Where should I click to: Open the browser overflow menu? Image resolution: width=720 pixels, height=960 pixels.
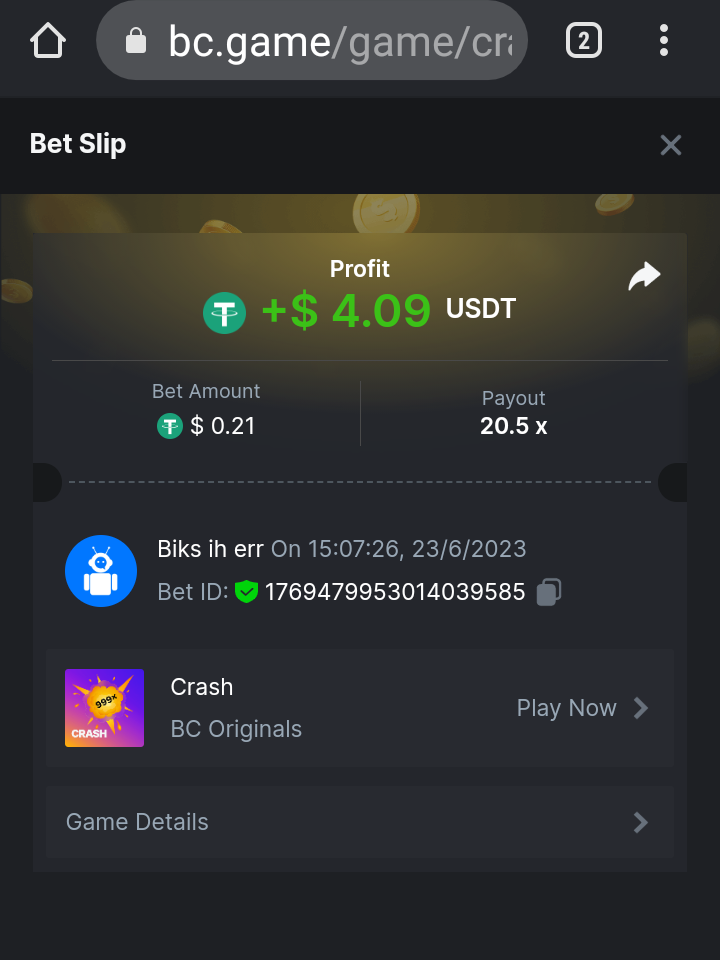(x=663, y=41)
